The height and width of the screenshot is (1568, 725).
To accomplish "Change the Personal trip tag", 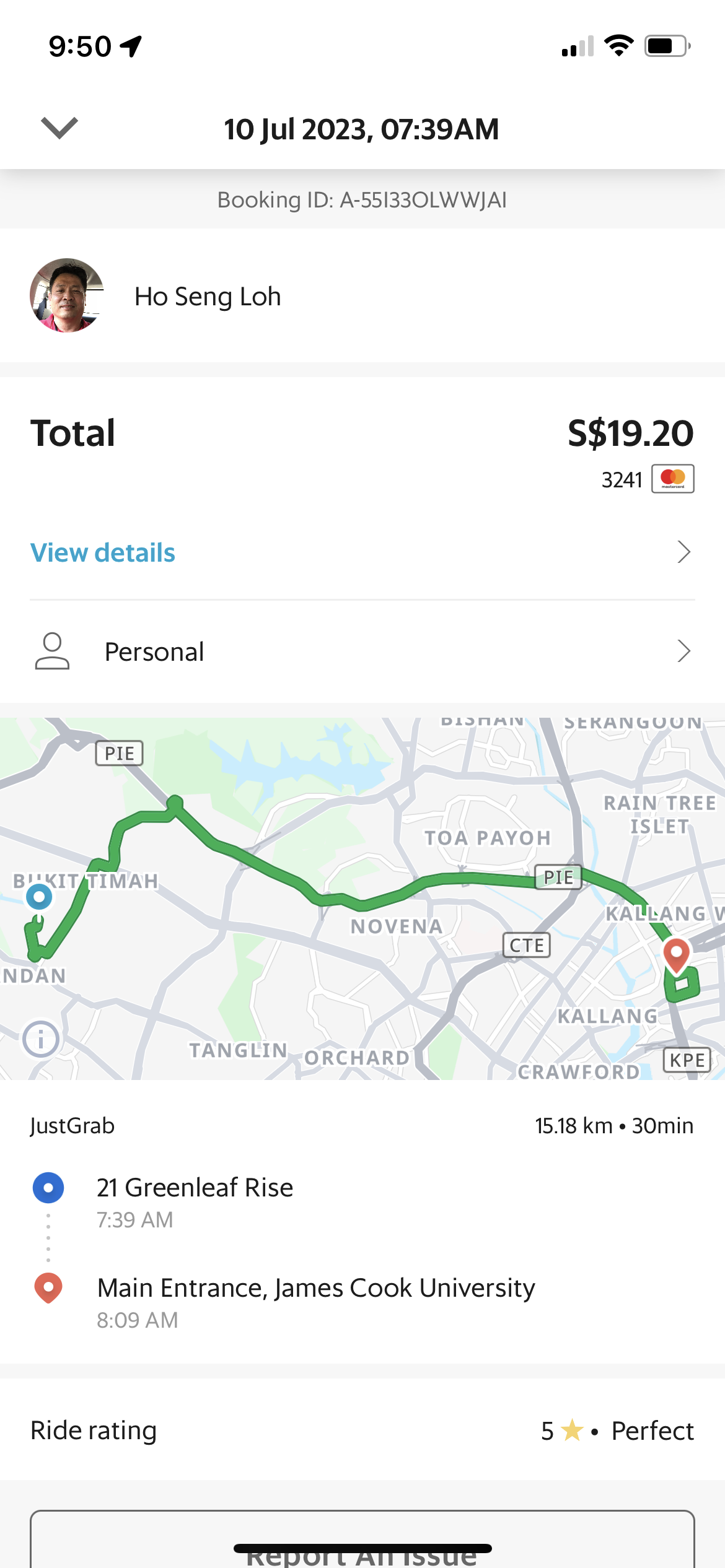I will click(x=362, y=651).
